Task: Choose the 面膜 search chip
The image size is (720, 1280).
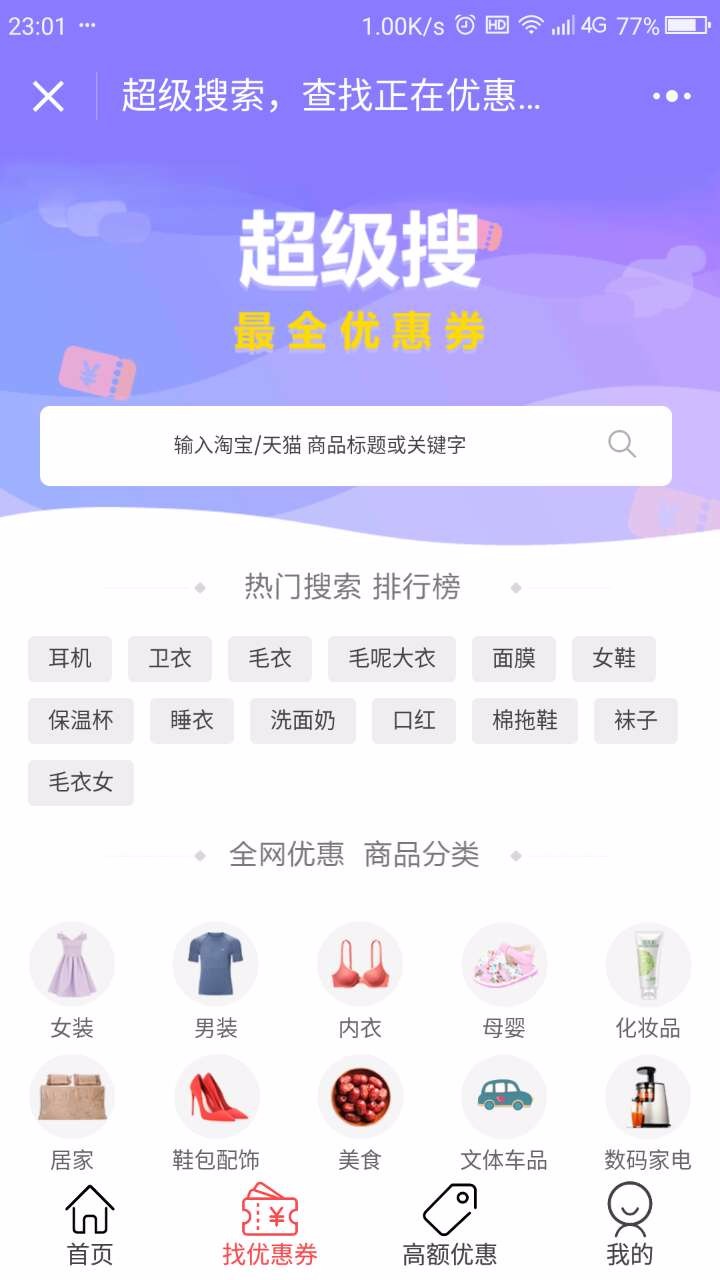Action: coord(514,659)
